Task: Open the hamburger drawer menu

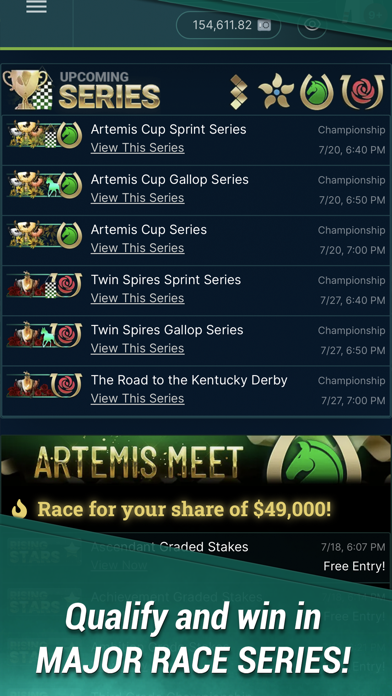Action: [x=36, y=6]
